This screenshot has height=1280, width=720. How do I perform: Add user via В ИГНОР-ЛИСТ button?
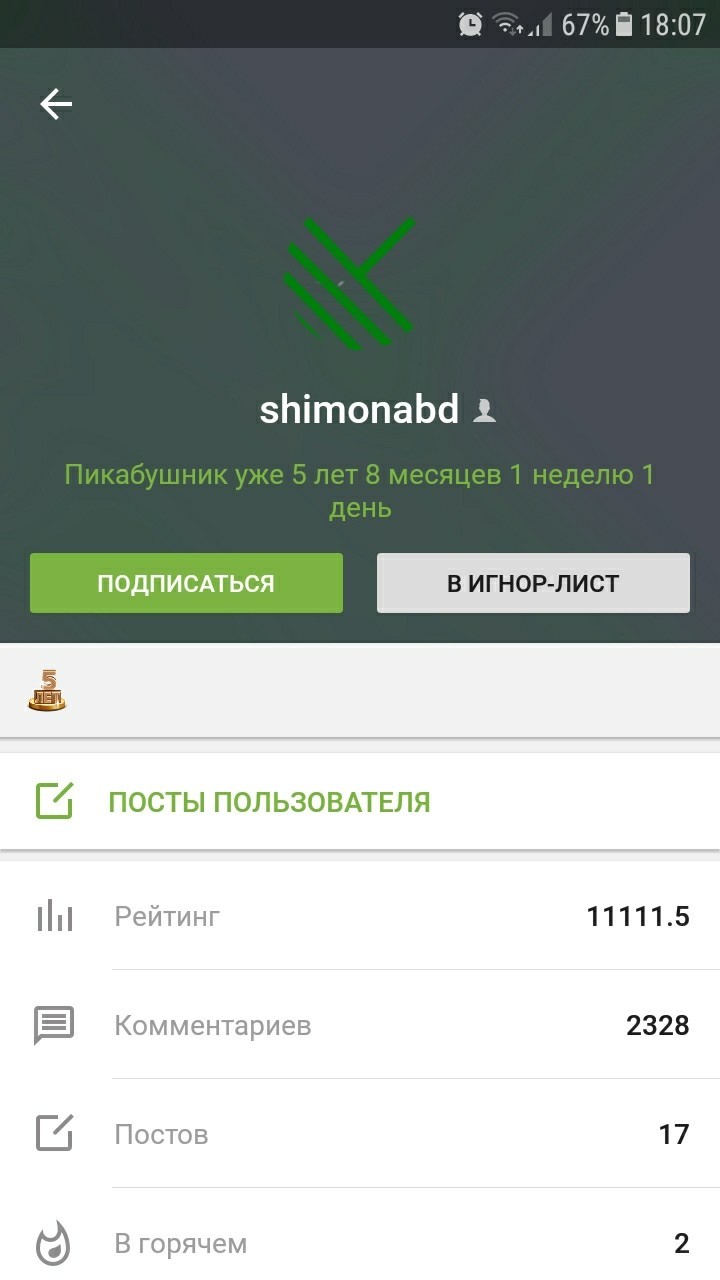pyautogui.click(x=533, y=583)
